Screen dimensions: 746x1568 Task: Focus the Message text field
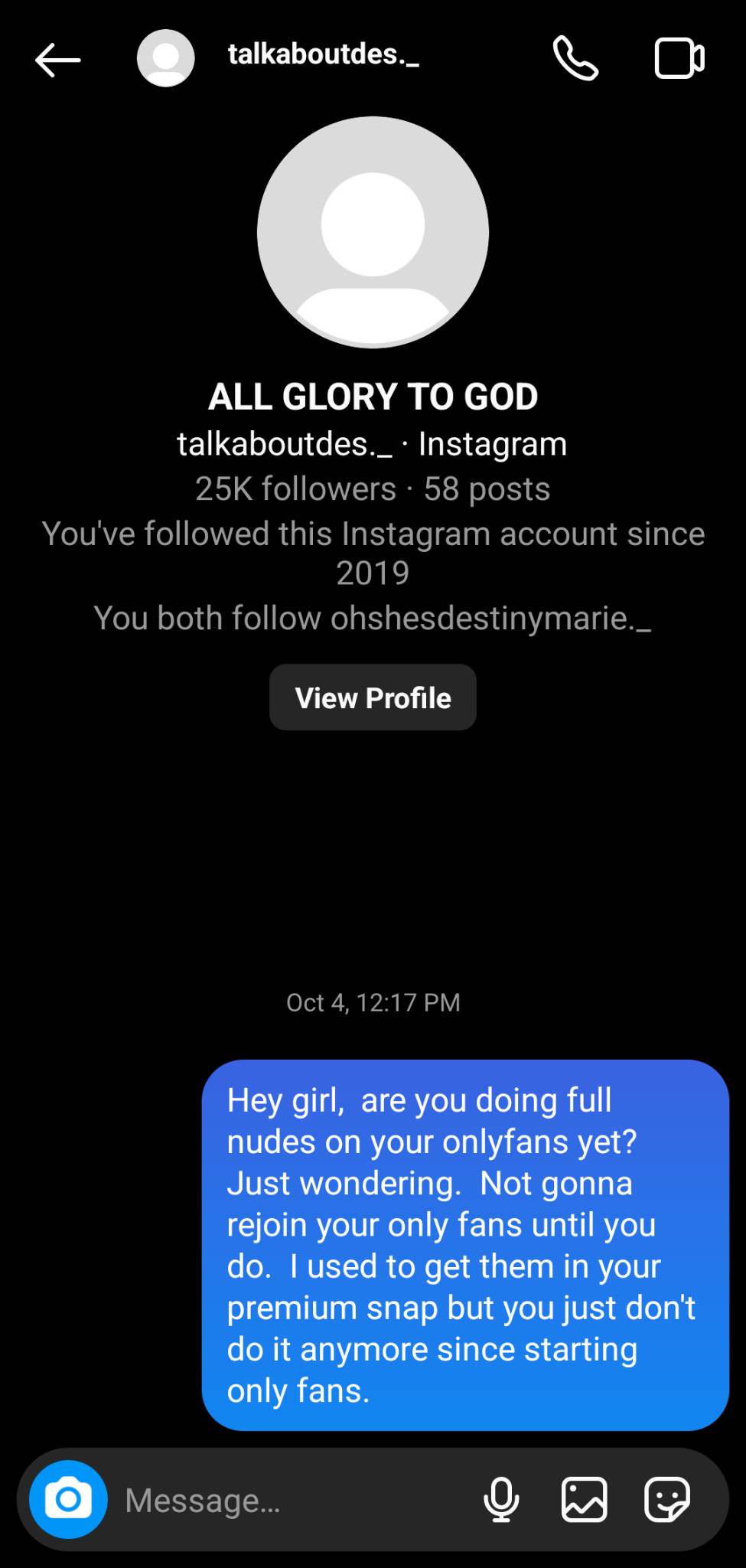click(x=291, y=1501)
